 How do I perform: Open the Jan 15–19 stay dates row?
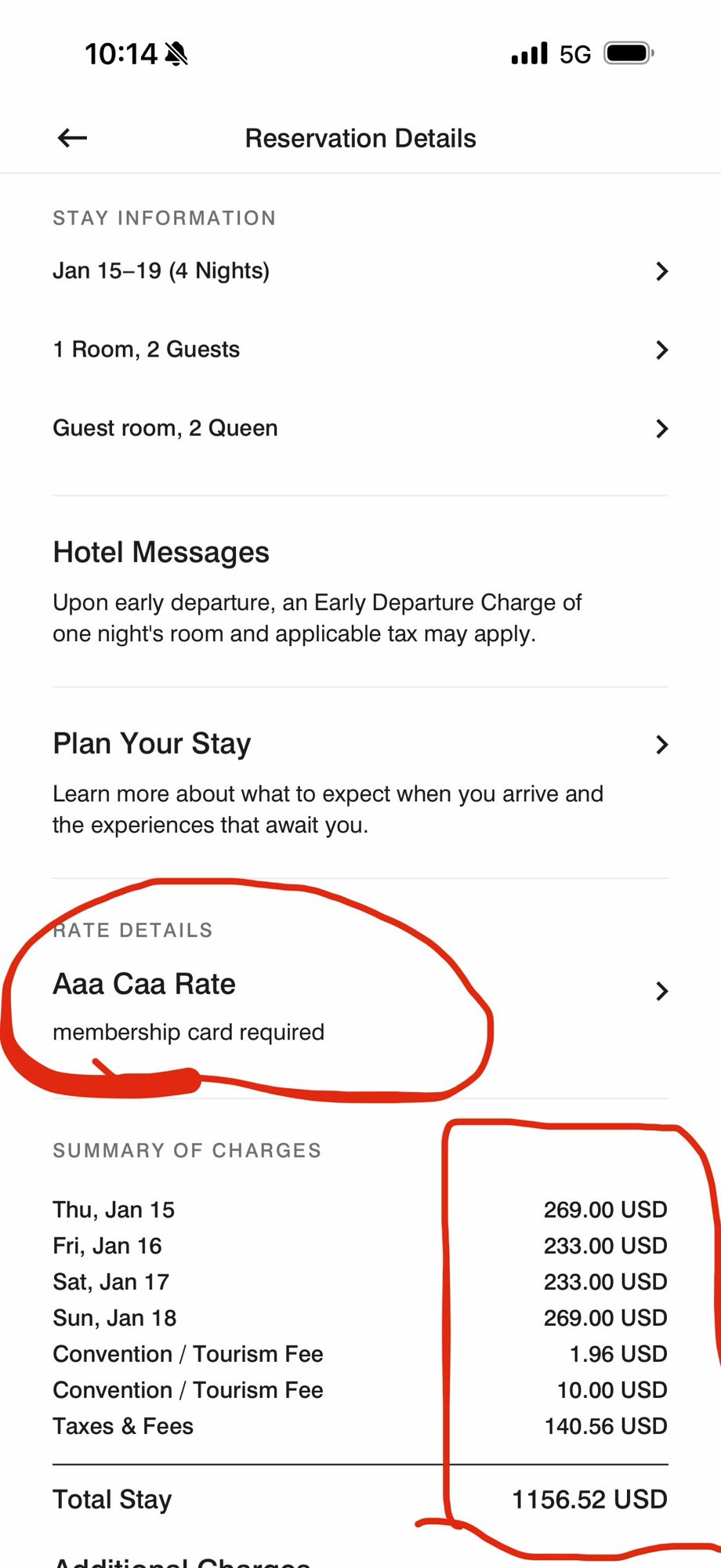pos(360,271)
